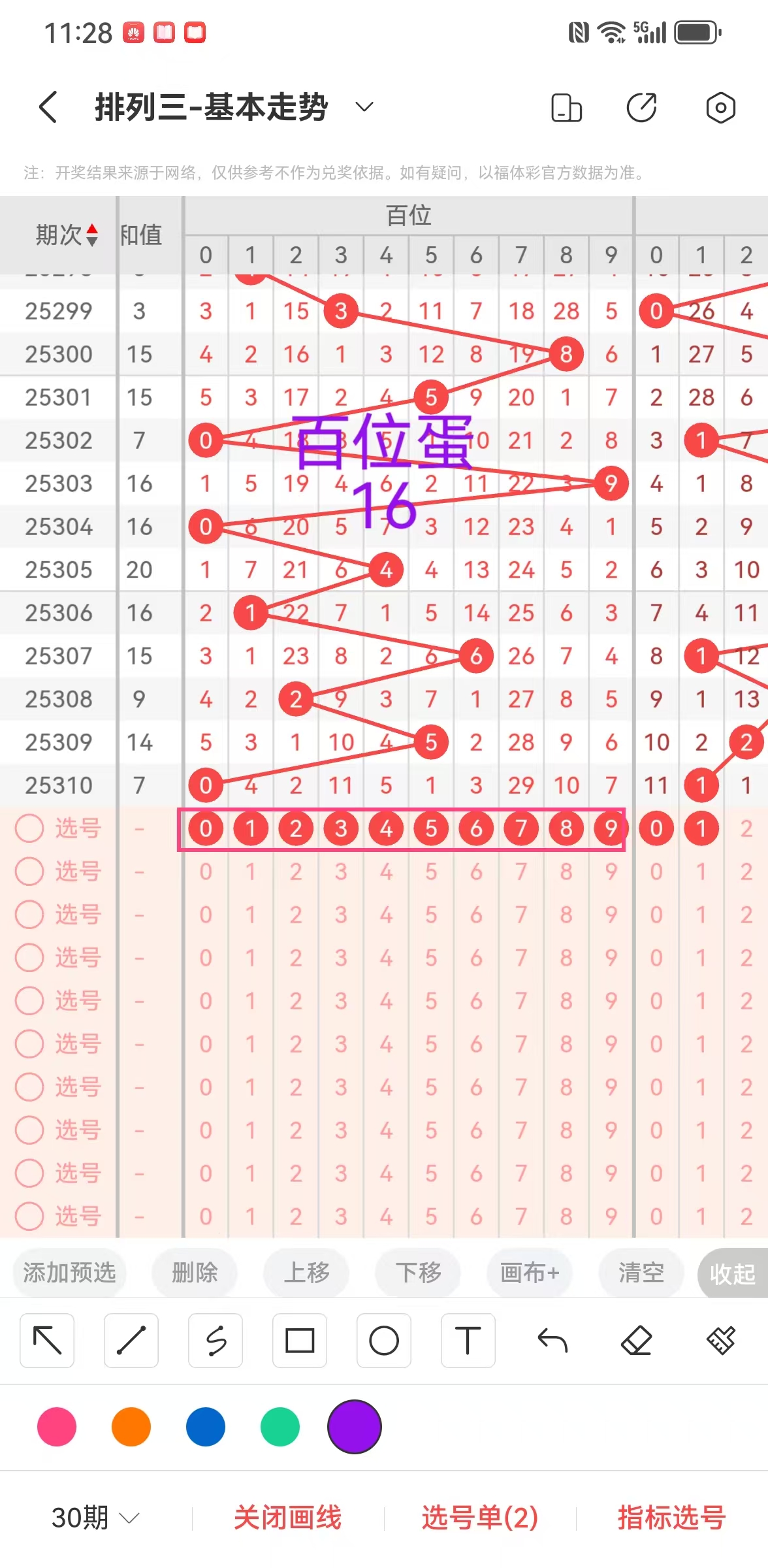This screenshot has width=768, height=1568.
Task: Choose the blue color swatch
Action: click(206, 1427)
